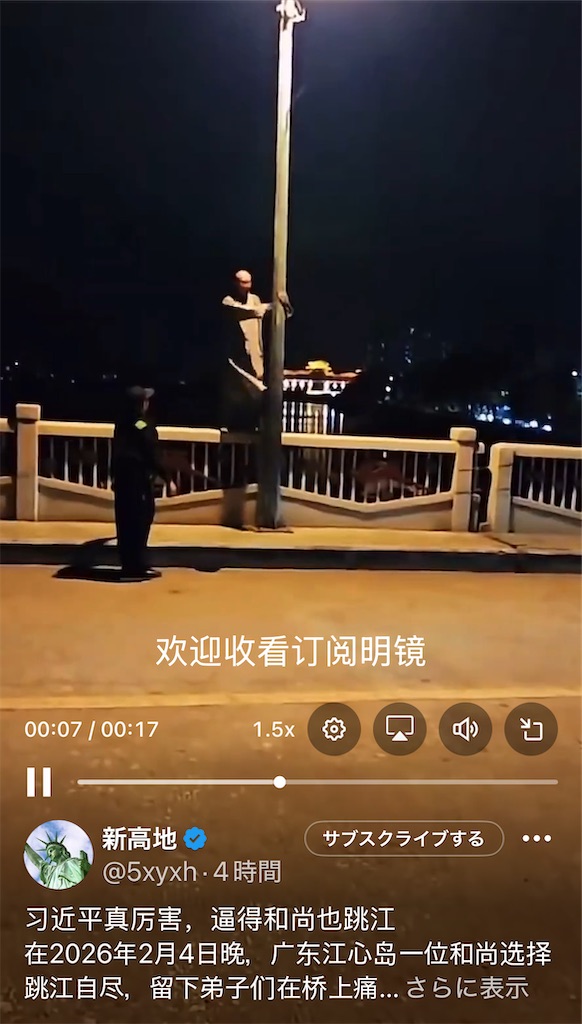Rotate the video orientation
The image size is (582, 1024).
click(531, 729)
